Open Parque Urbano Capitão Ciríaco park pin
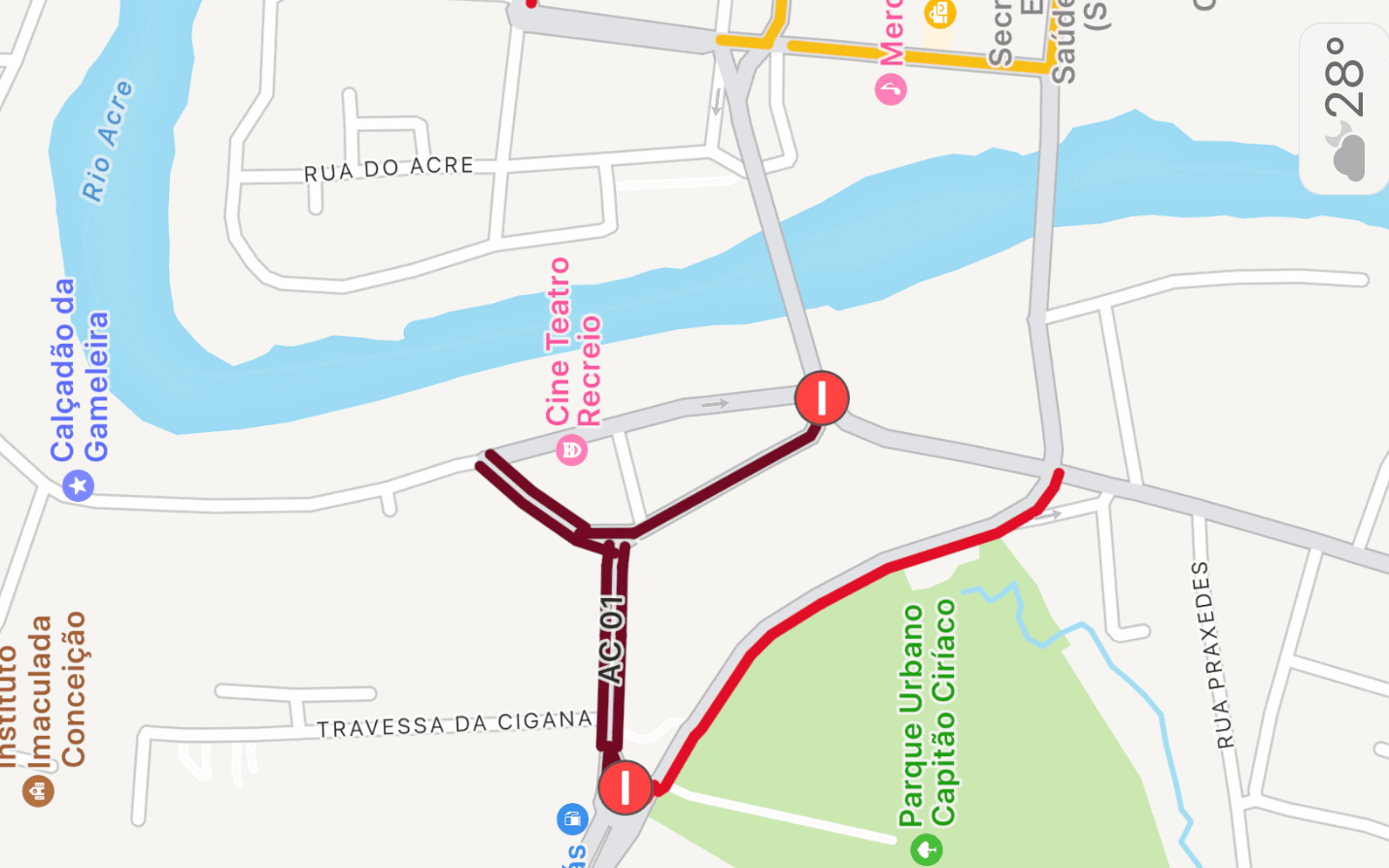 pos(926,850)
